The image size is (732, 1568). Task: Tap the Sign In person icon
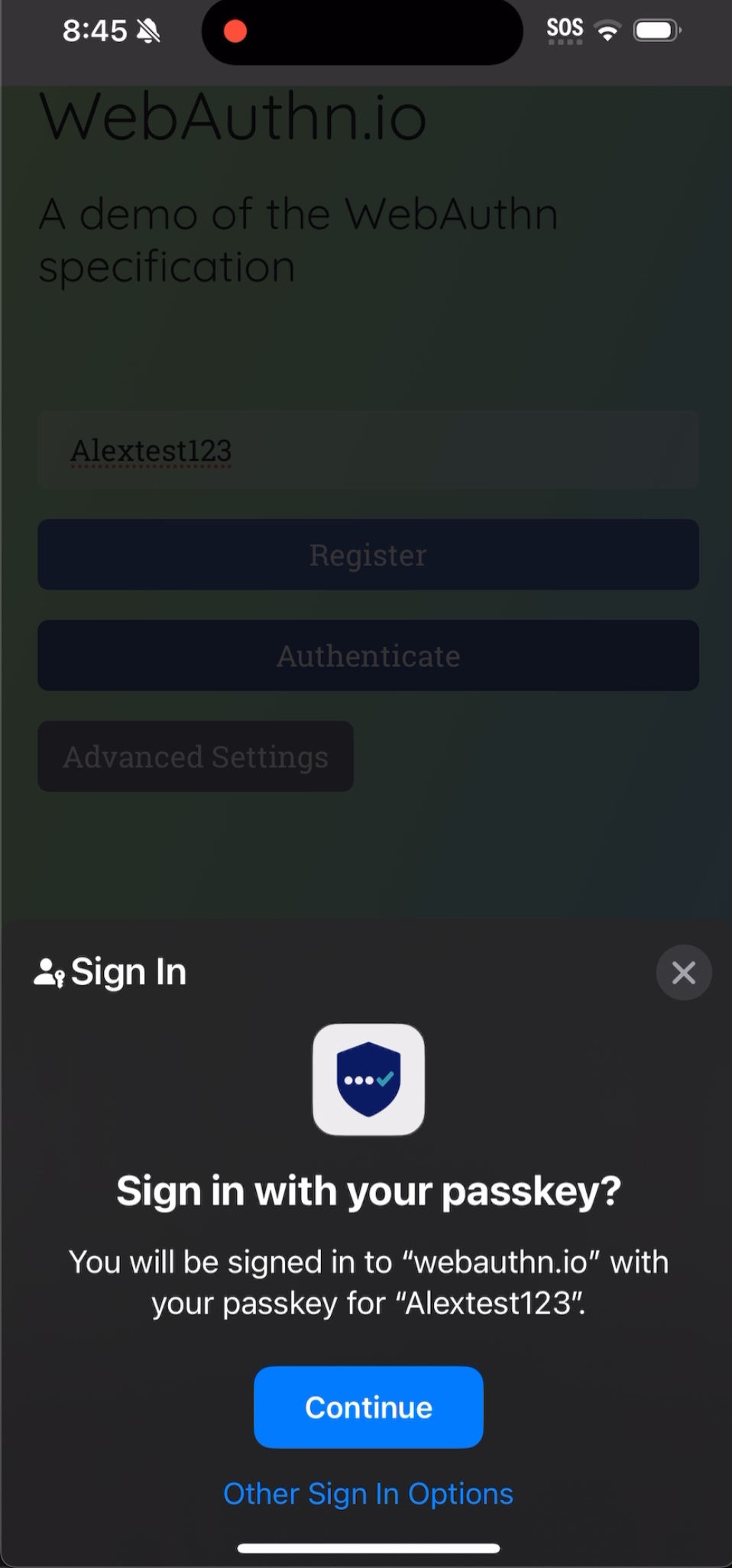click(x=47, y=971)
